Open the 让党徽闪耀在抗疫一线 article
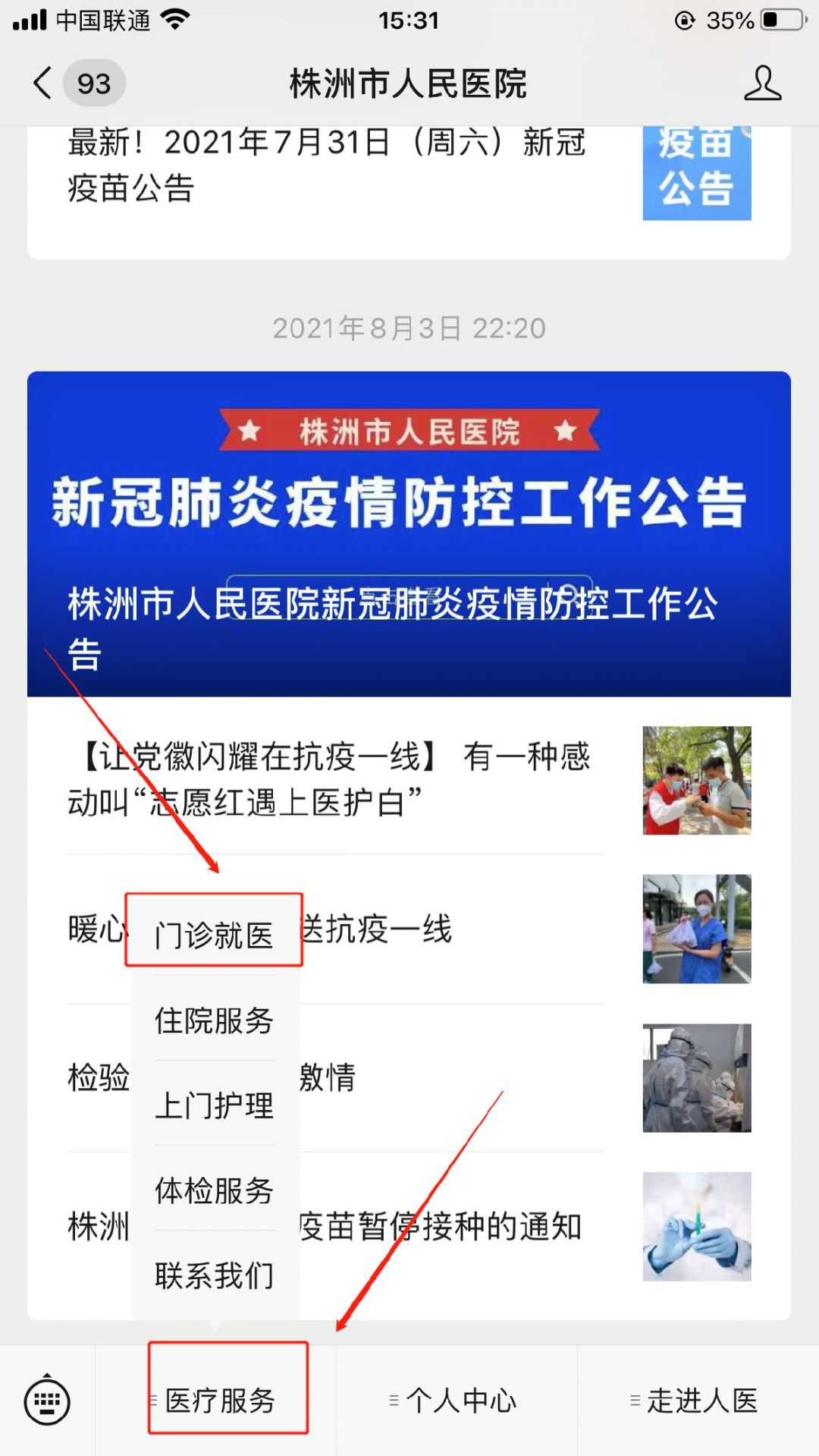The width and height of the screenshot is (819, 1456). [409, 779]
